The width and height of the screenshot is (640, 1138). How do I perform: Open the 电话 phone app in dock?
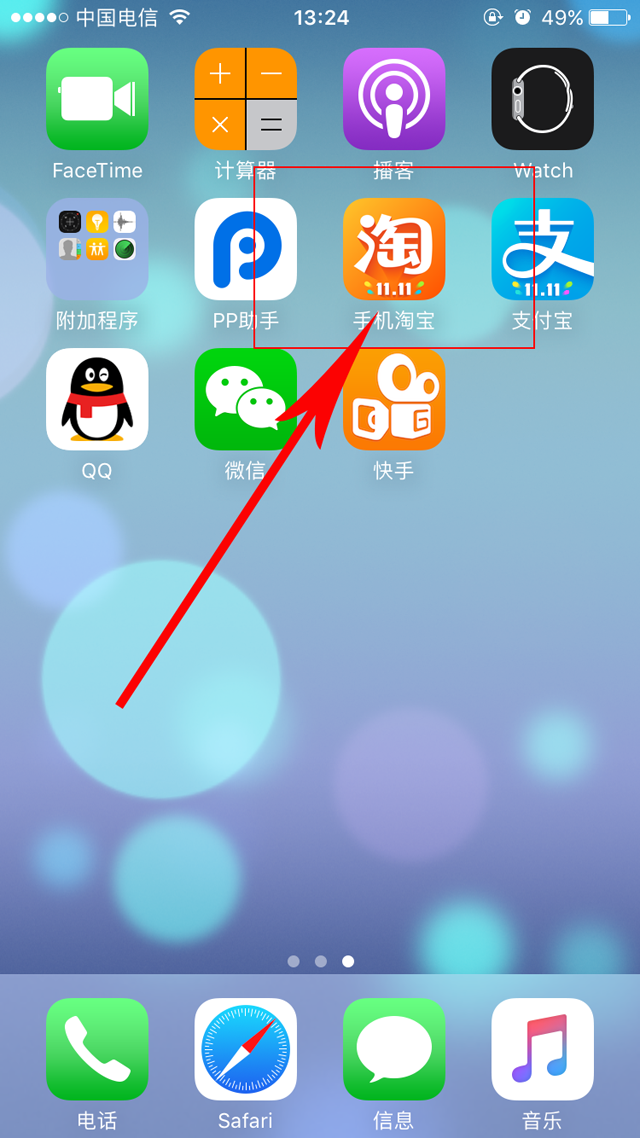click(x=97, y=1049)
